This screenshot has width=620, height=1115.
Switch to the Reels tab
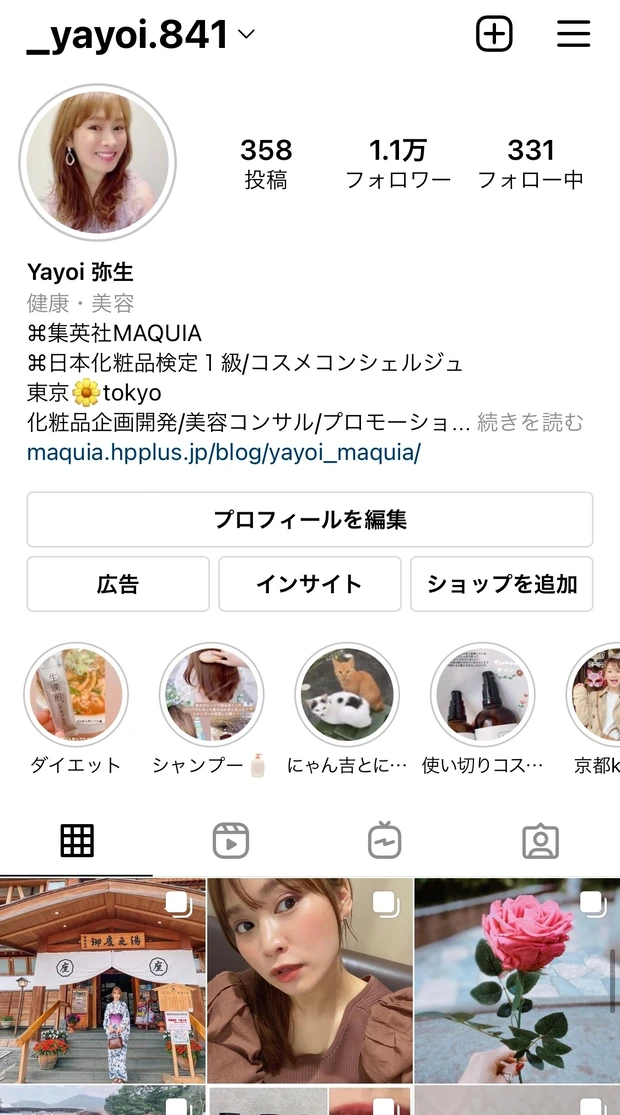(x=231, y=841)
